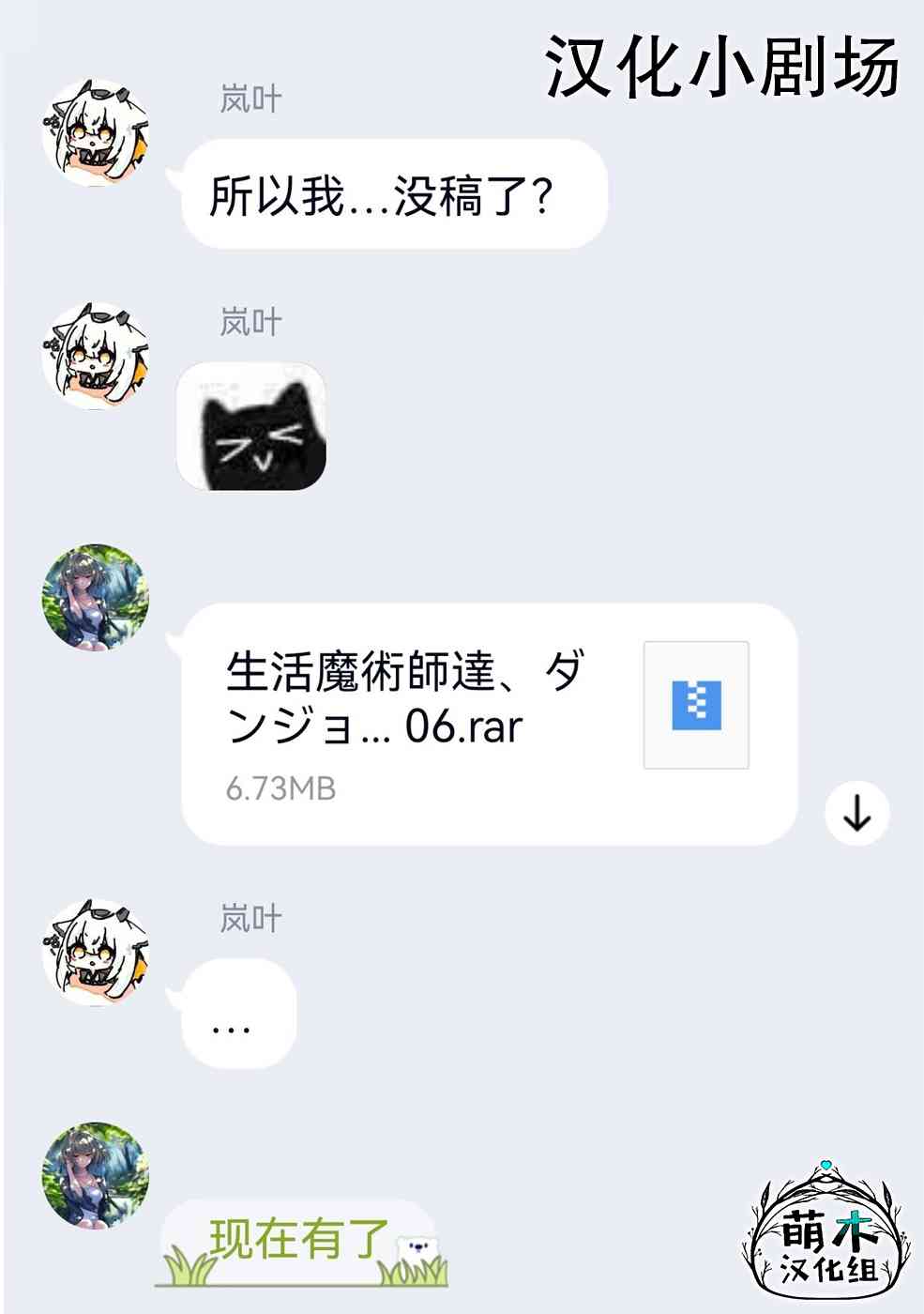Select the 汉化小剧场 header title
This screenshot has width=924, height=1314.
[718, 64]
